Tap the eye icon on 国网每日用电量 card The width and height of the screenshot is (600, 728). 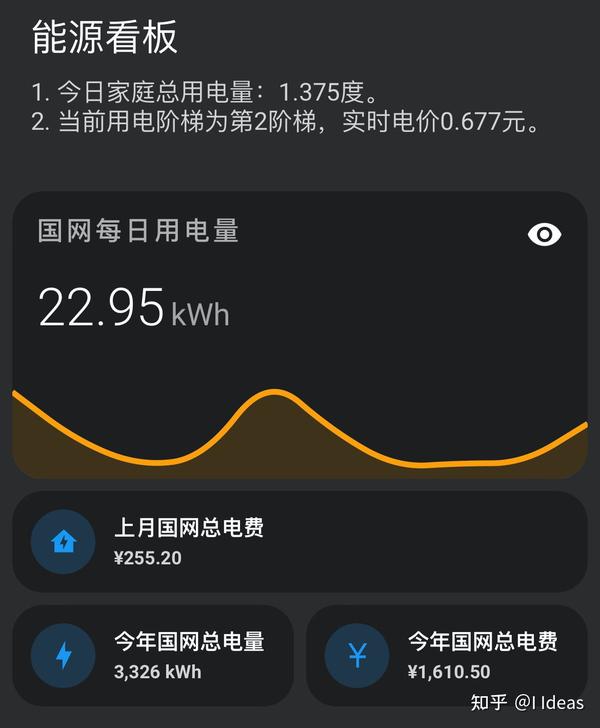coord(544,235)
